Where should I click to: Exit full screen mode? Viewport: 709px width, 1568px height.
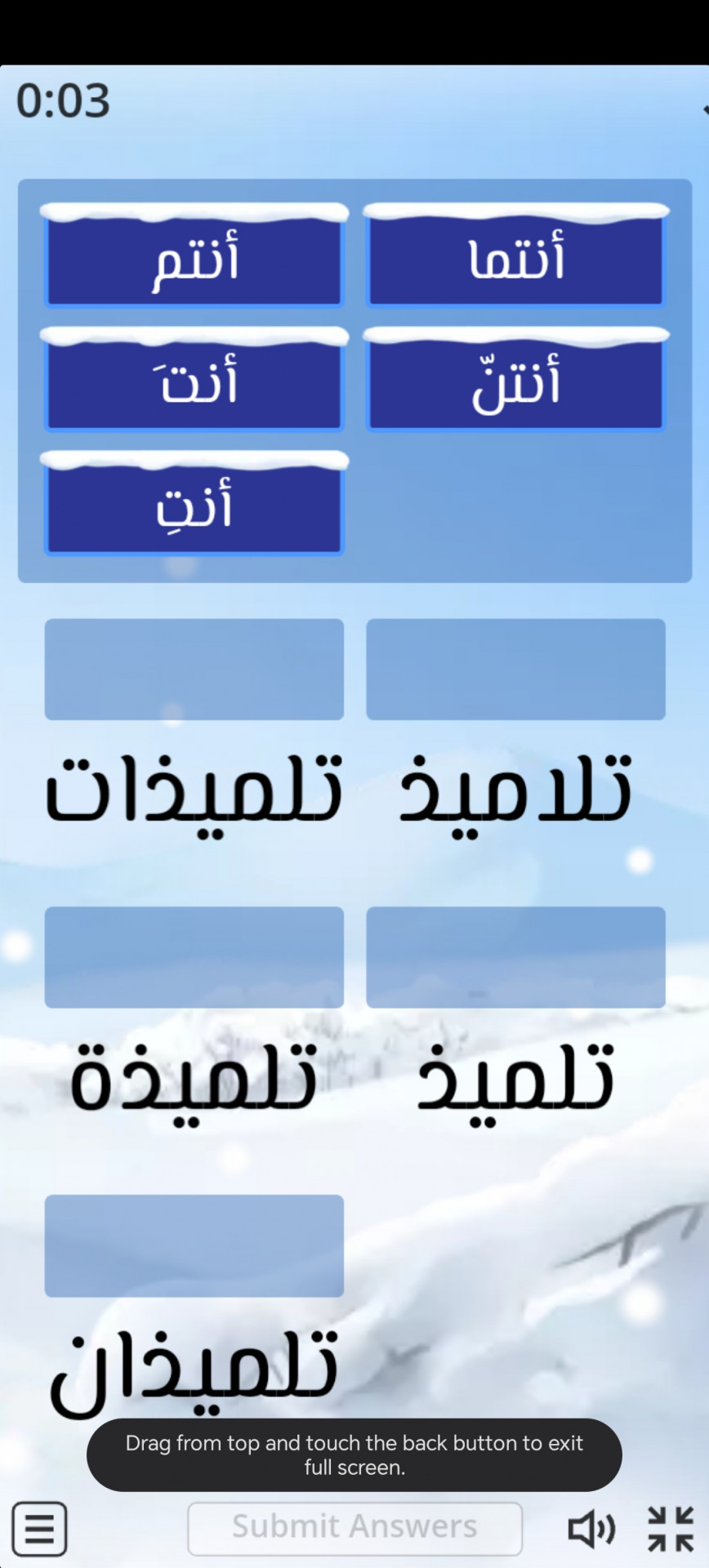pos(670,1528)
